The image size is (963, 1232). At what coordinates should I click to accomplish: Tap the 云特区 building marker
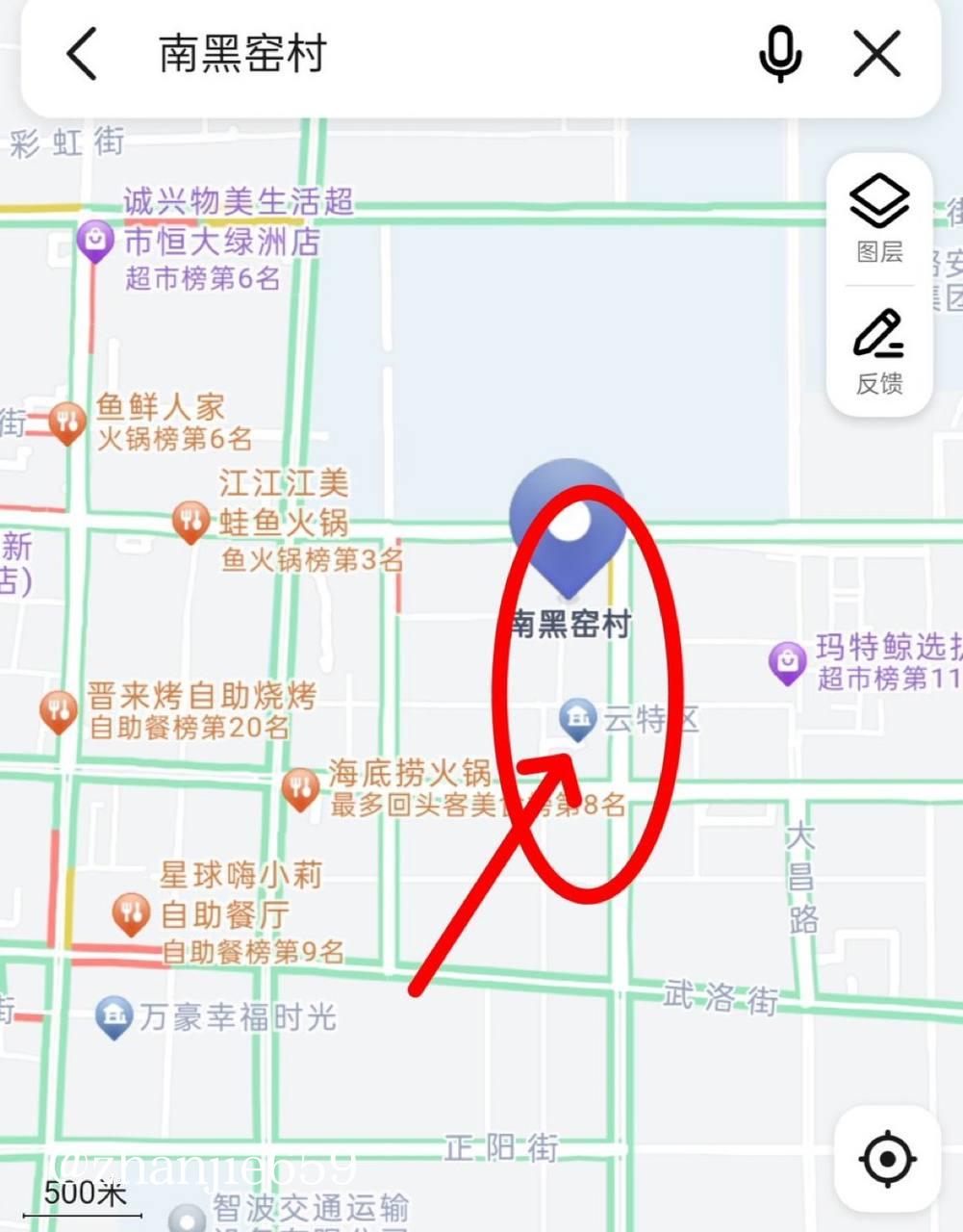[x=577, y=717]
